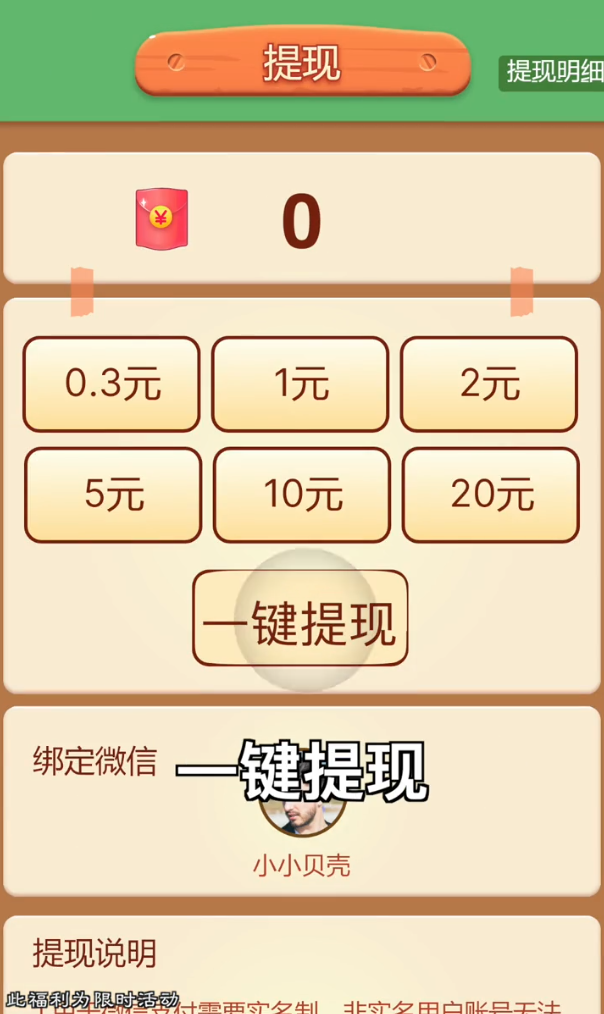Select the 0.3元 withdrawal amount
This screenshot has width=604, height=1014.
[112, 384]
